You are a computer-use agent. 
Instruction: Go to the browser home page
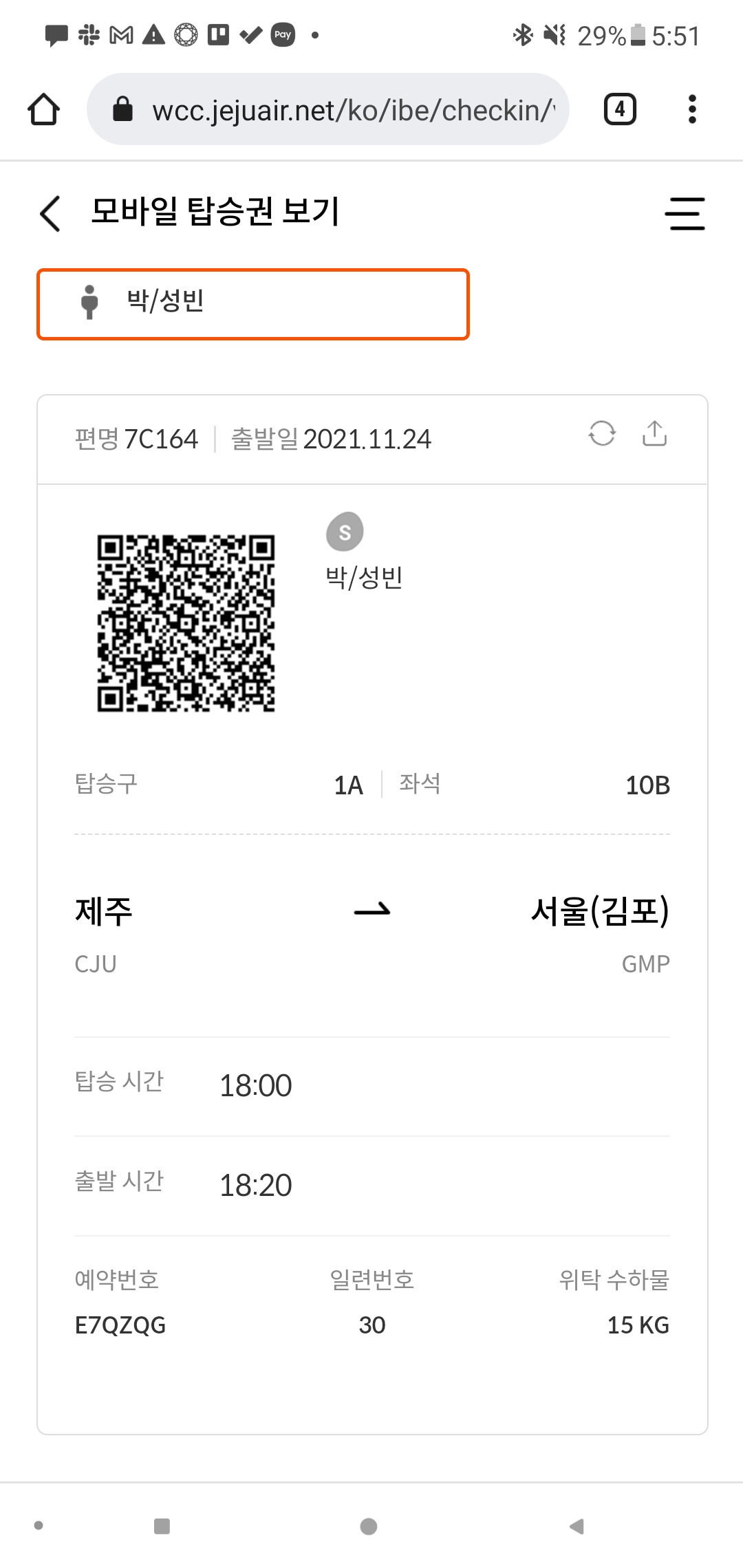tap(43, 109)
